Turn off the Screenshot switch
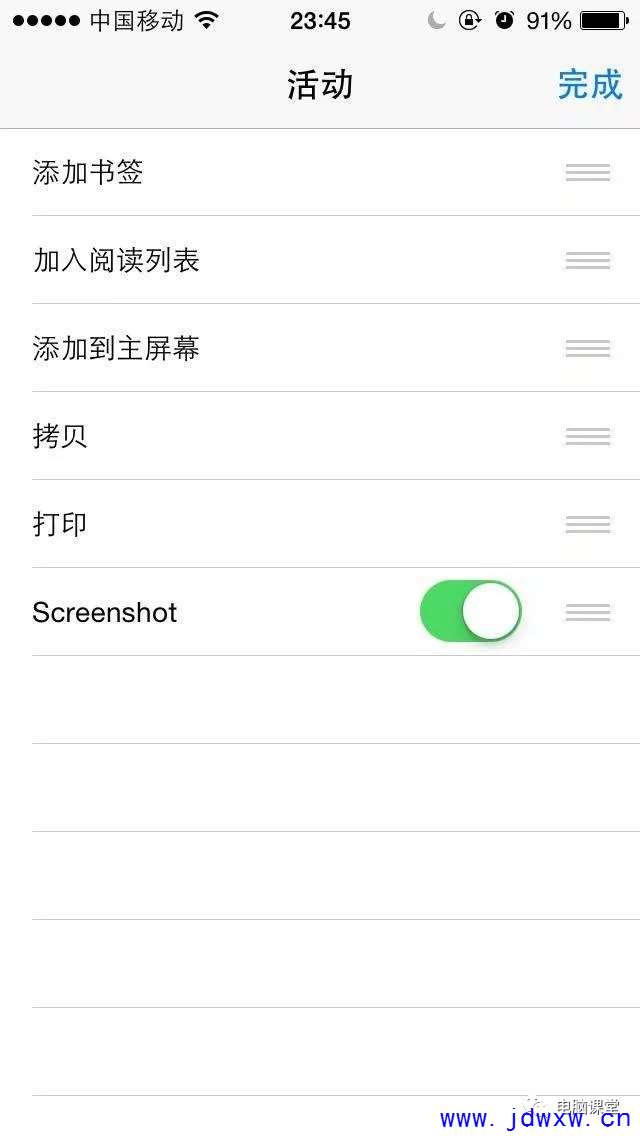The width and height of the screenshot is (640, 1136). point(470,611)
